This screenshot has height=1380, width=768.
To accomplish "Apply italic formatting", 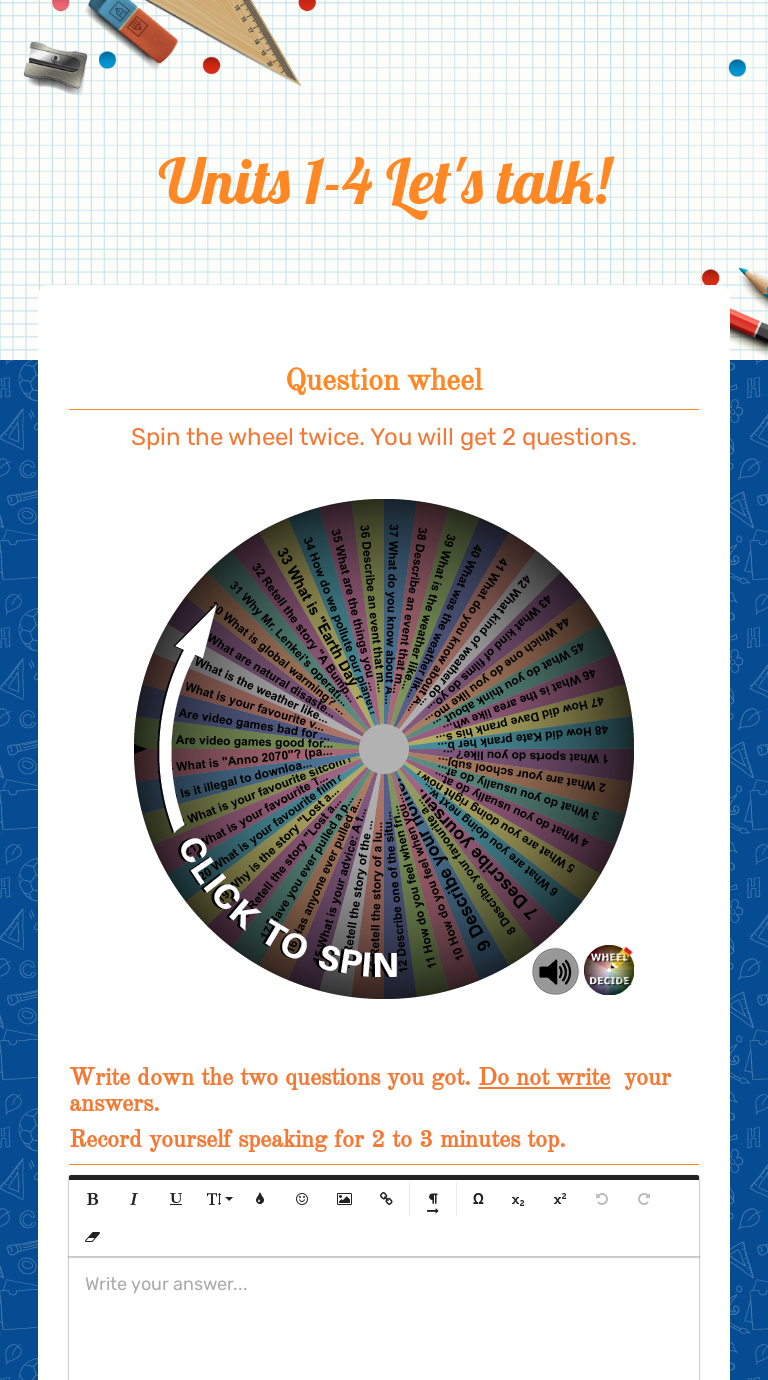I will point(133,1199).
